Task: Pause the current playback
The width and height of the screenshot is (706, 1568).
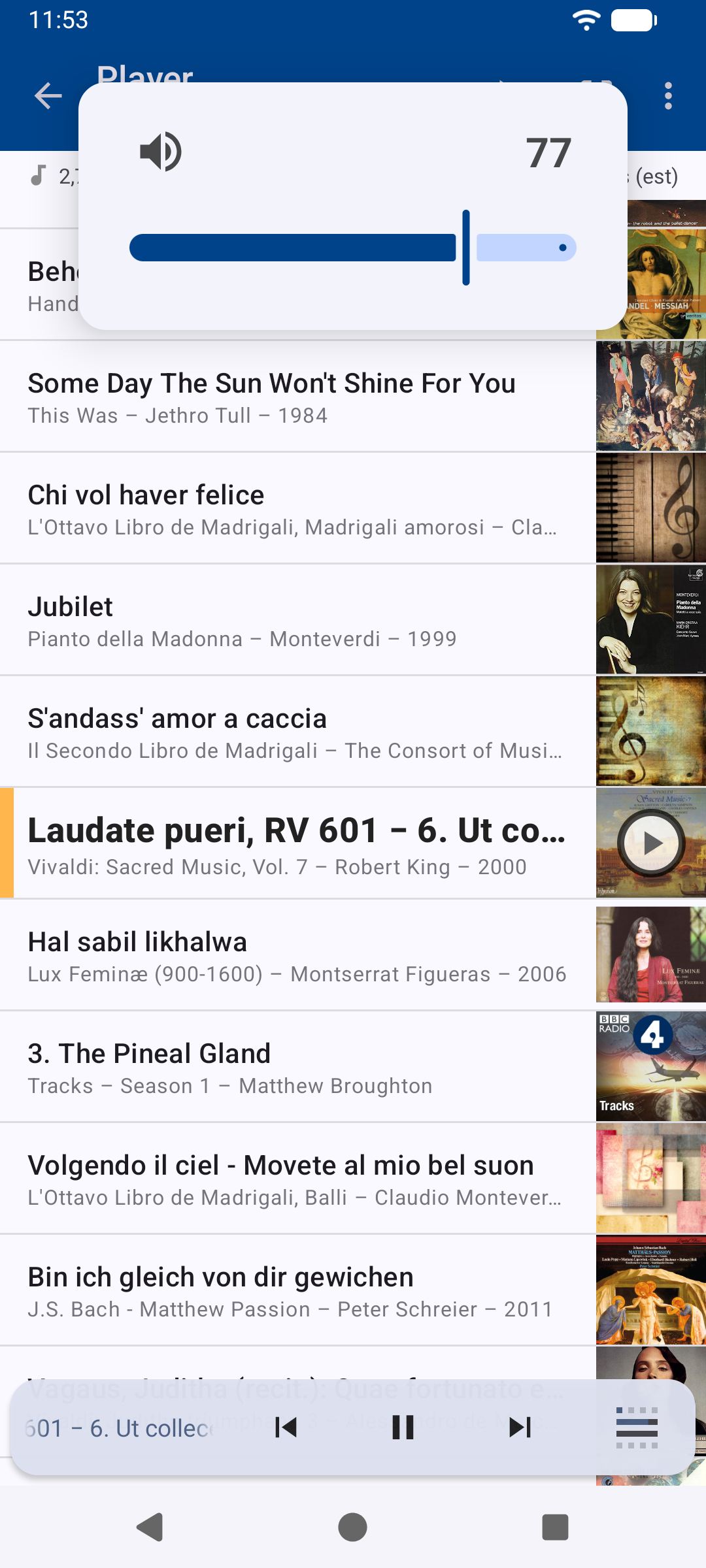Action: [403, 1428]
